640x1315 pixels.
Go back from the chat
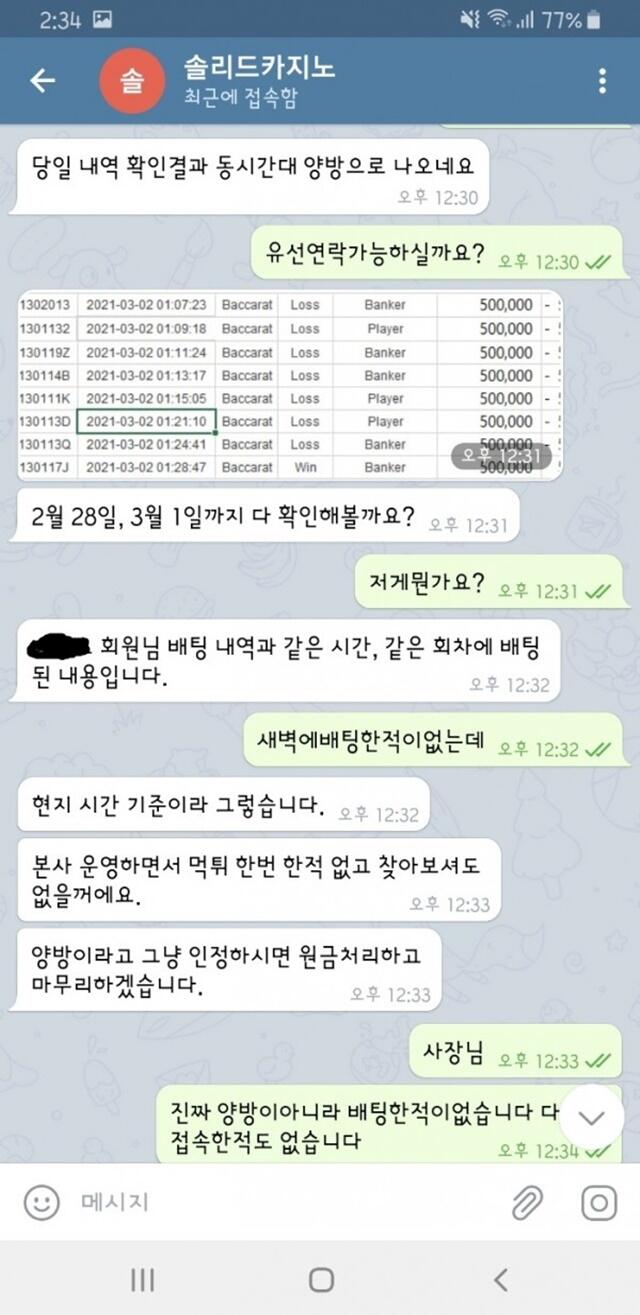pos(42,81)
